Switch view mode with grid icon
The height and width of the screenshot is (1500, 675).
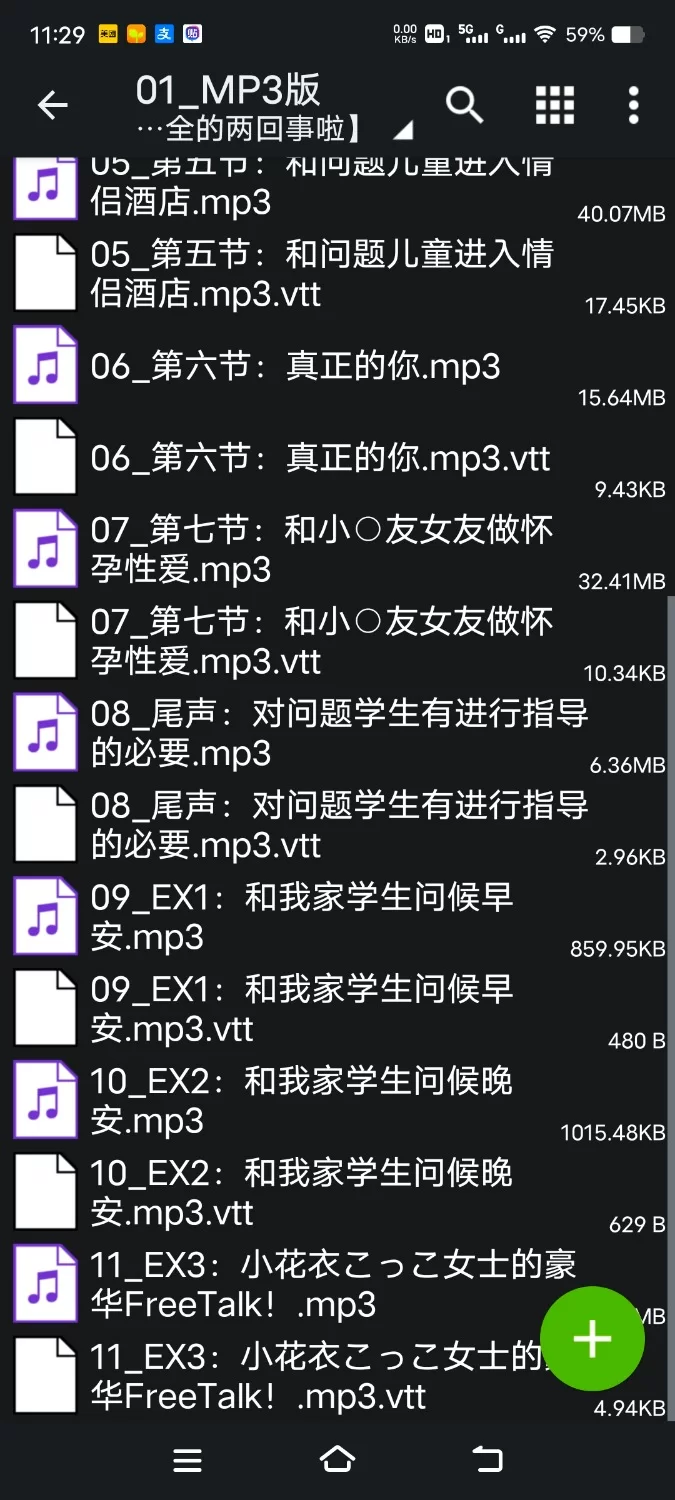point(555,105)
